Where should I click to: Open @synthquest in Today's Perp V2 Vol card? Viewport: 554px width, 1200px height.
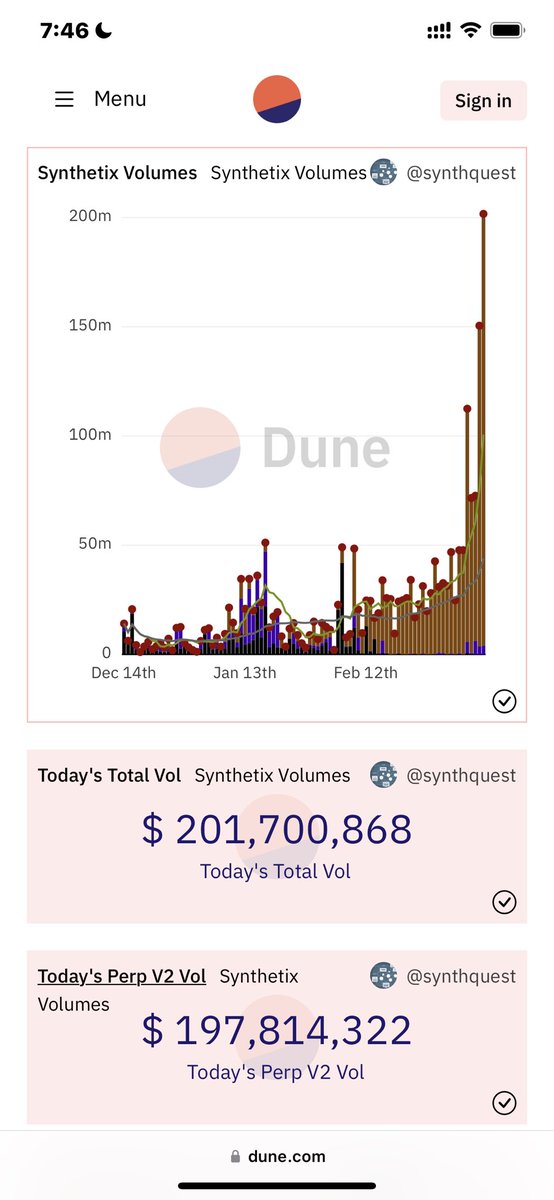point(461,976)
